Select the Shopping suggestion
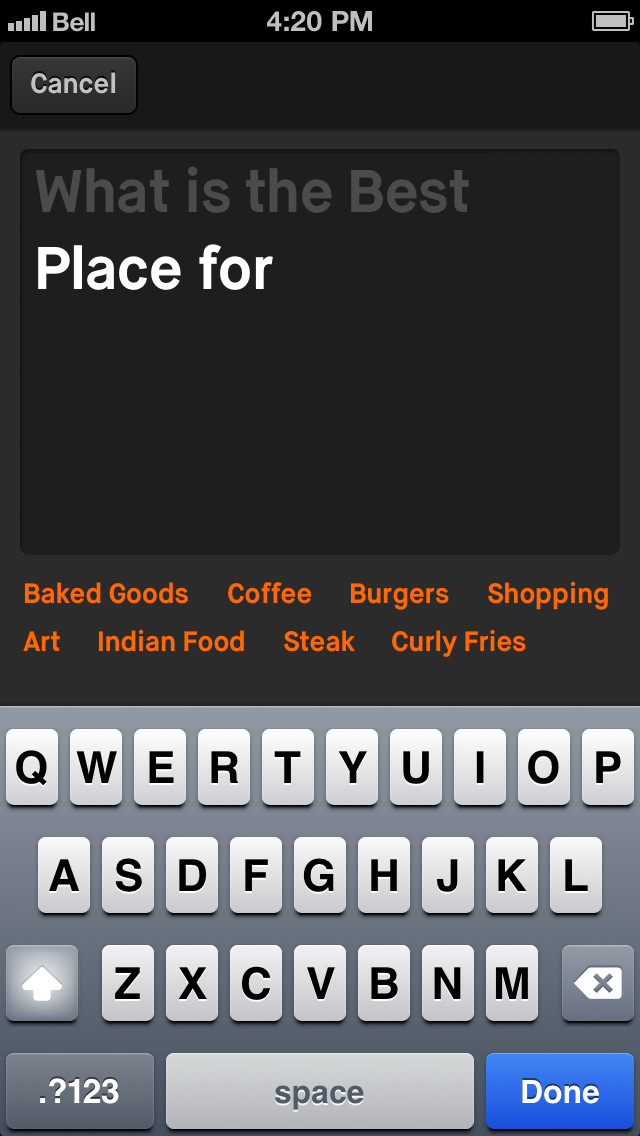The height and width of the screenshot is (1136, 640). [548, 594]
